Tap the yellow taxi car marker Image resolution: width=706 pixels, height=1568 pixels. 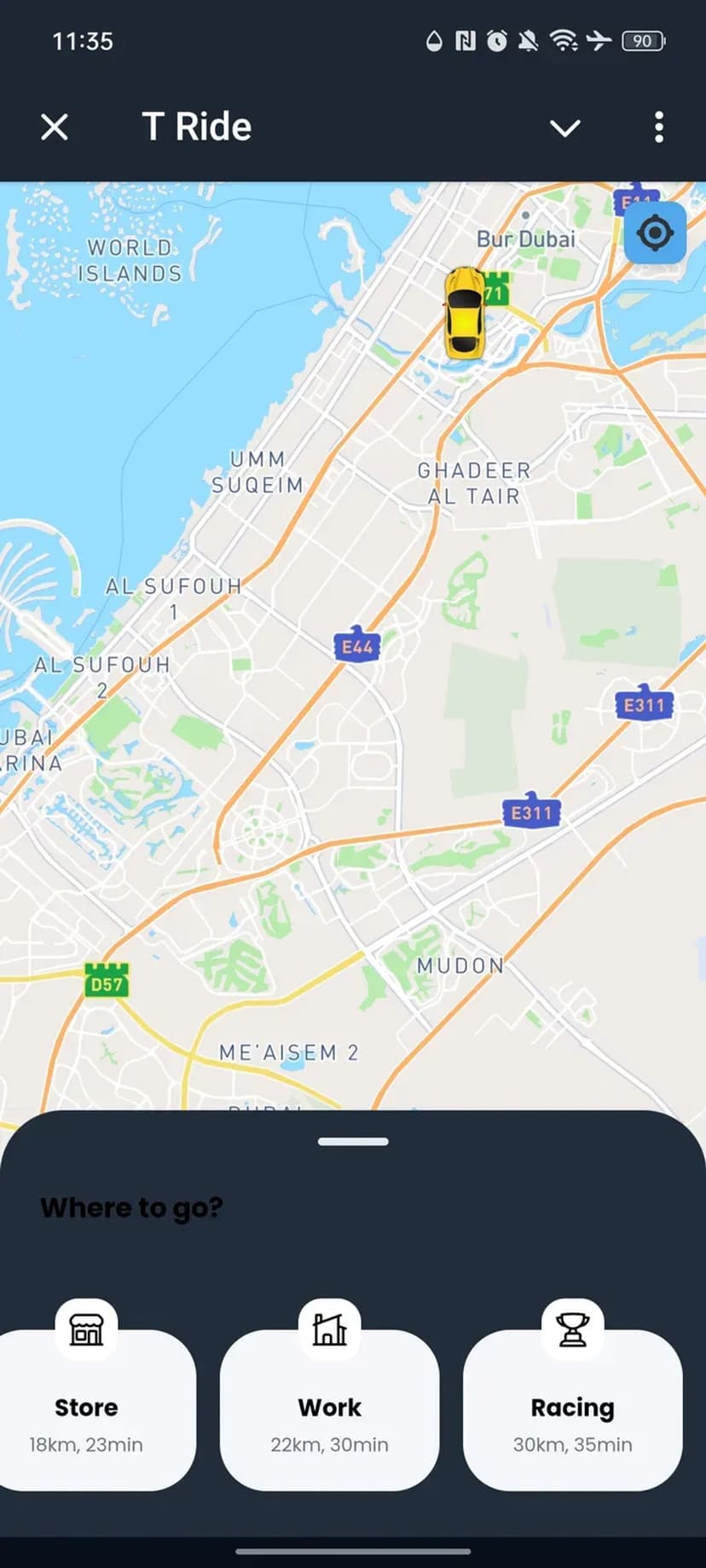pos(465,314)
